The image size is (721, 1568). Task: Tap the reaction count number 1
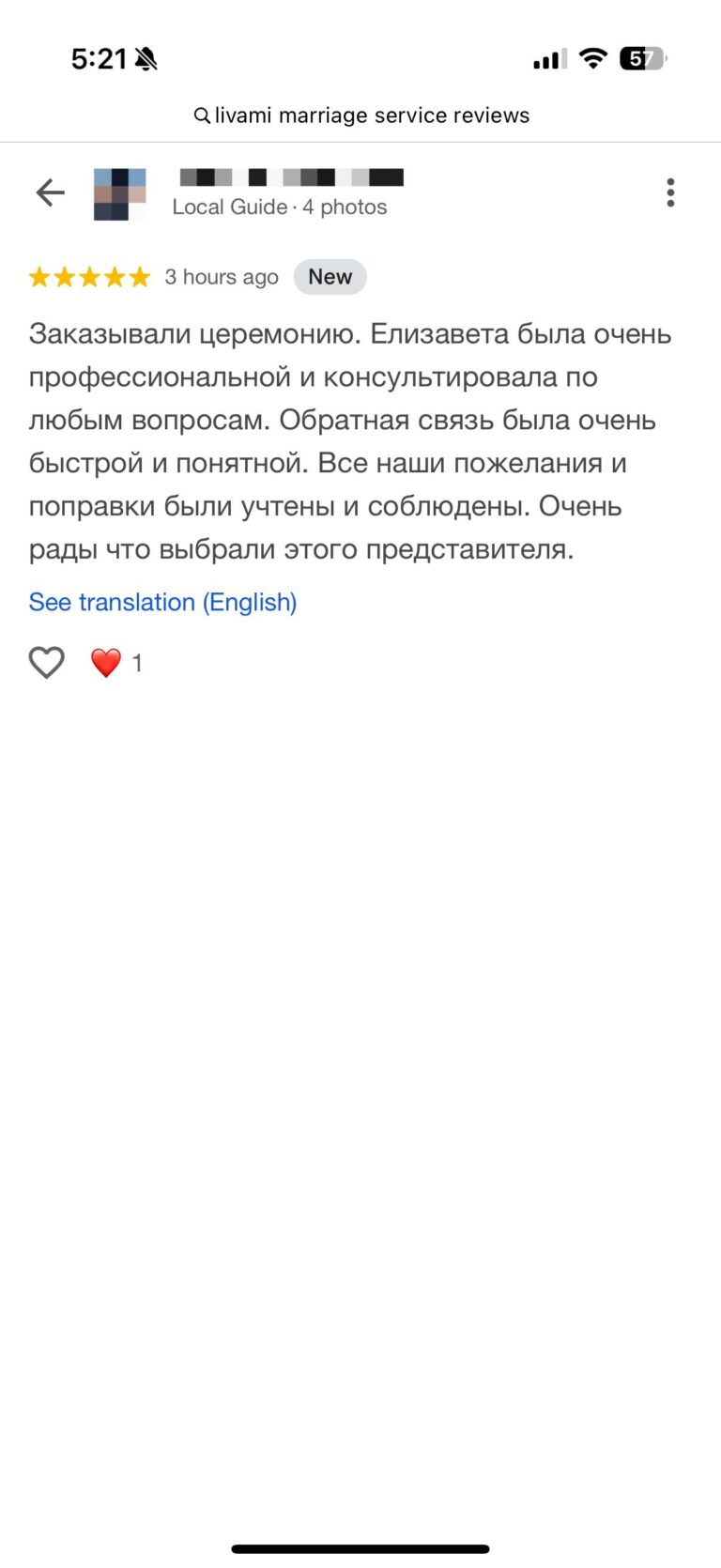pos(137,662)
